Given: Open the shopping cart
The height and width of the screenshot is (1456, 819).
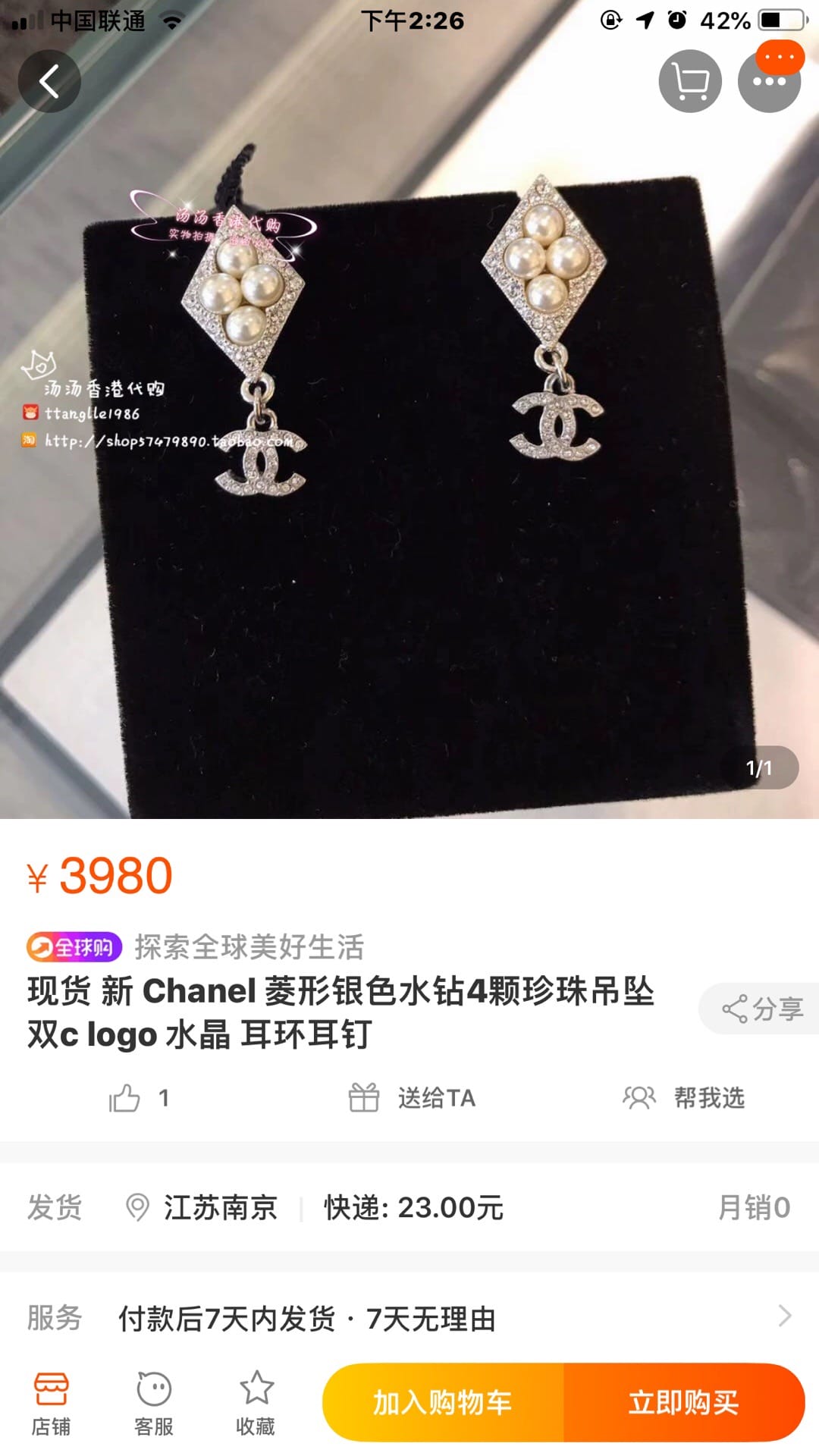Looking at the screenshot, I should click(689, 81).
